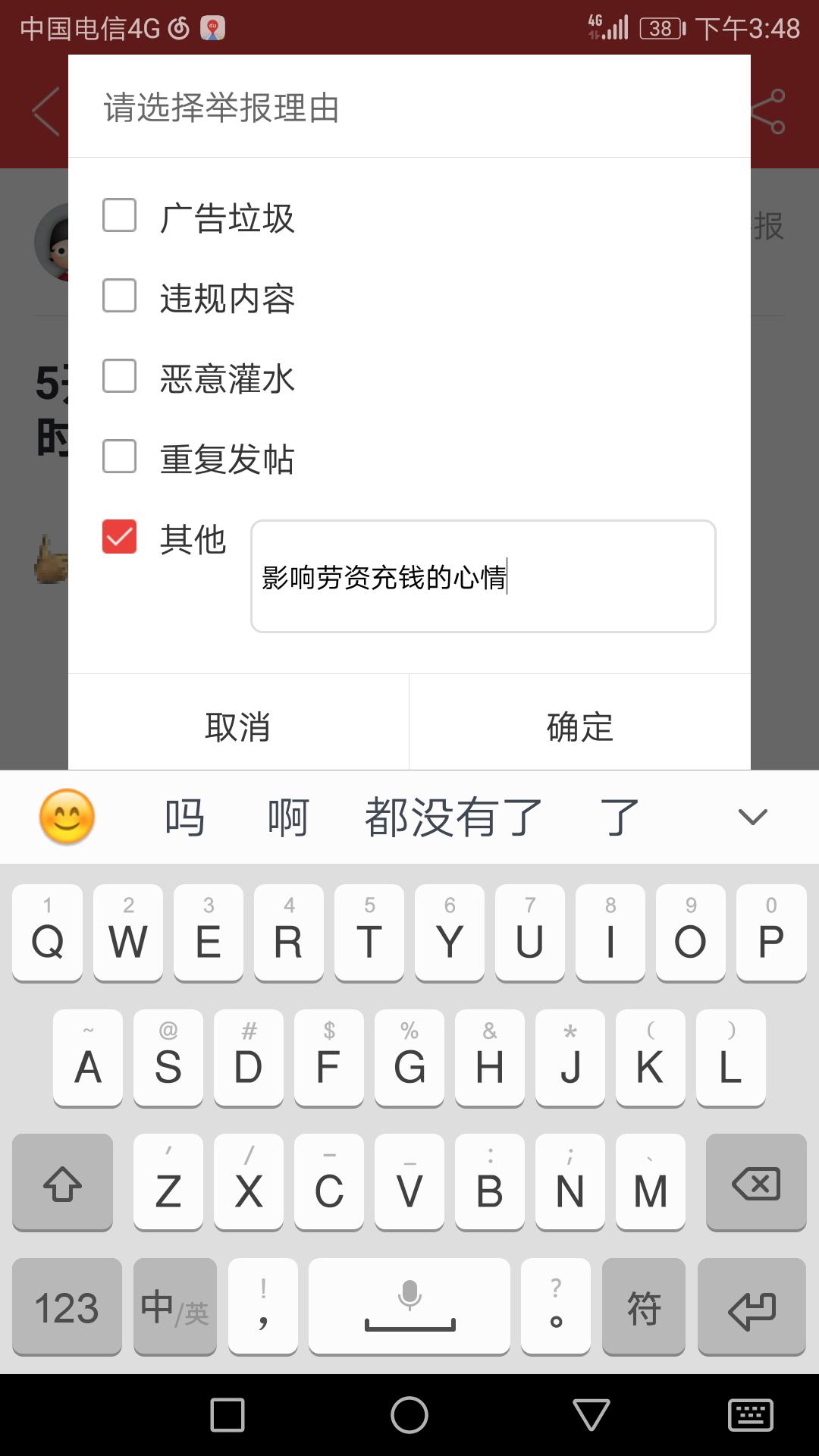Mark 重复发帖 as the reason
This screenshot has height=1456, width=819.
(120, 457)
